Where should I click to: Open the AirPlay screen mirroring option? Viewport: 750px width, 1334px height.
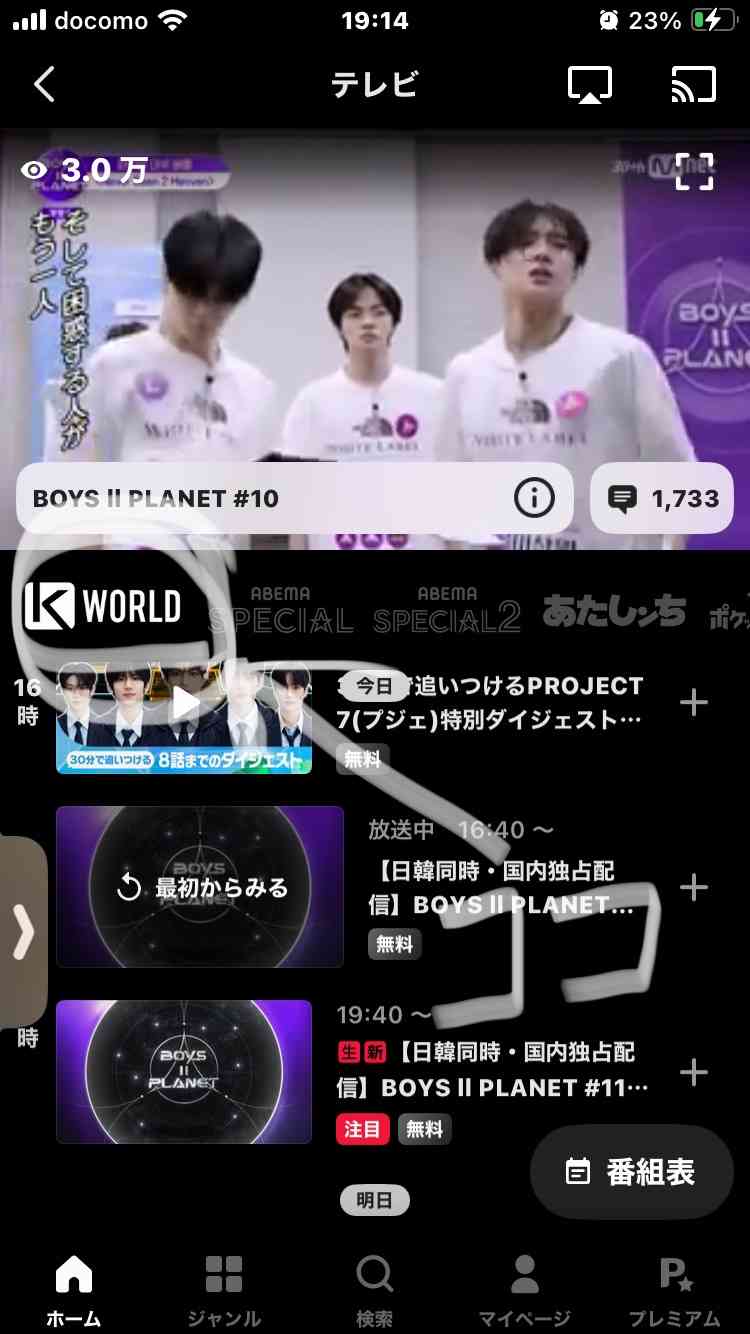(x=590, y=85)
